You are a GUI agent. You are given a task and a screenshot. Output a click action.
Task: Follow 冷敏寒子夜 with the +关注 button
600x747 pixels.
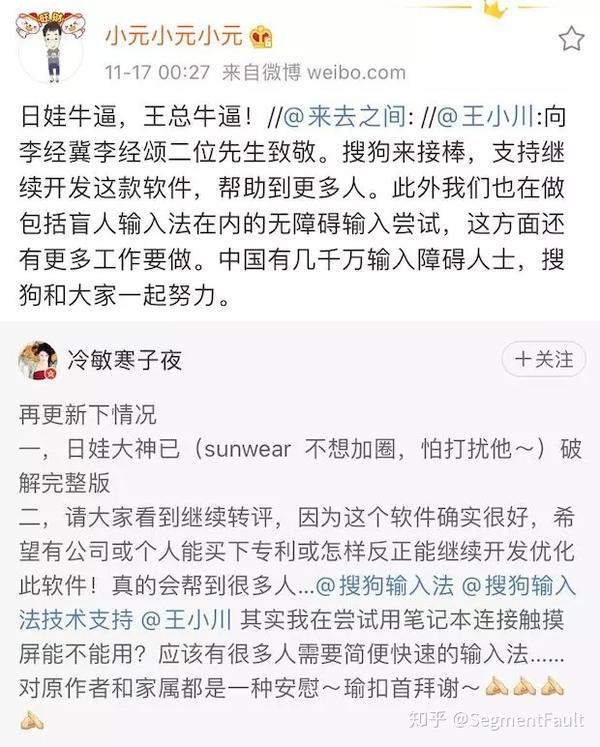[x=544, y=358]
